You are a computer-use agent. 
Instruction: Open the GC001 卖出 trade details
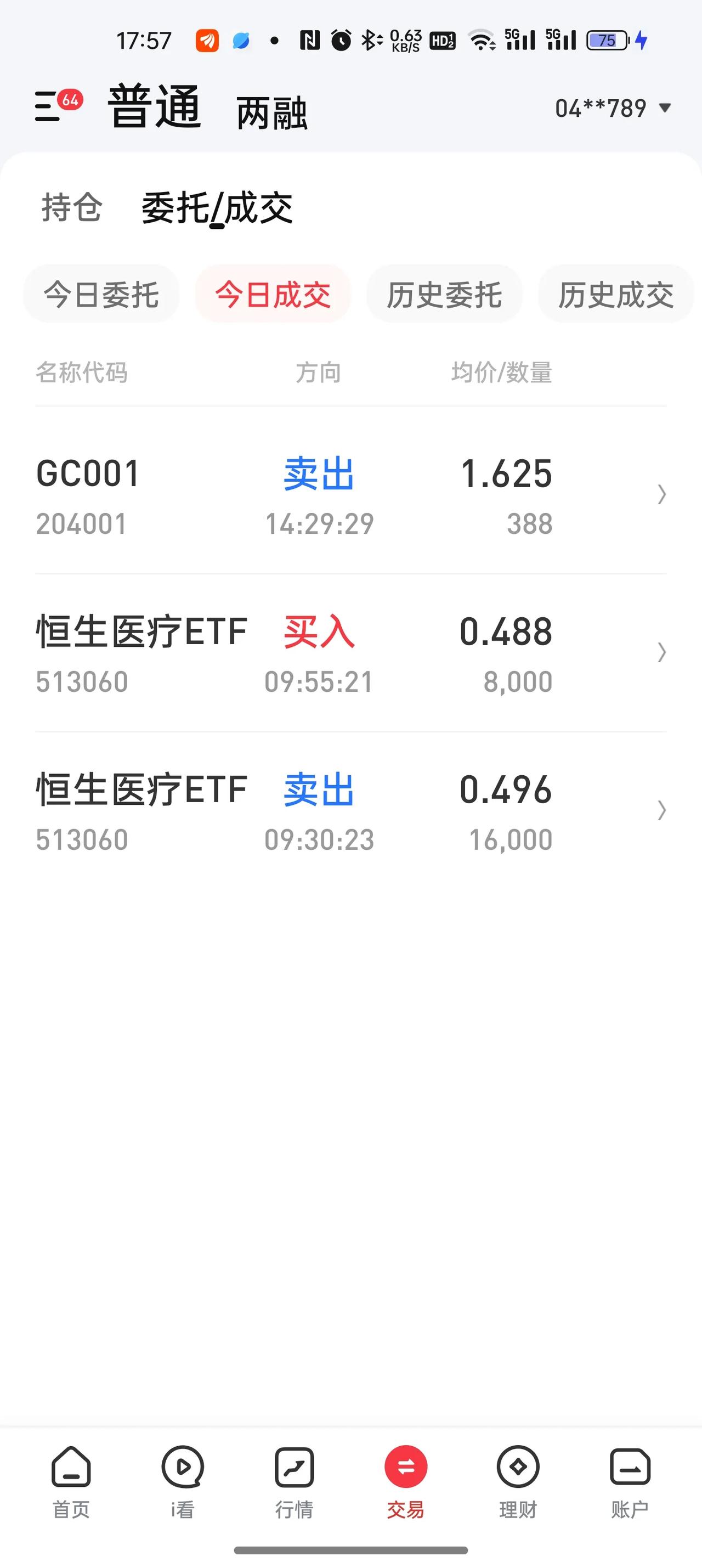(x=351, y=495)
